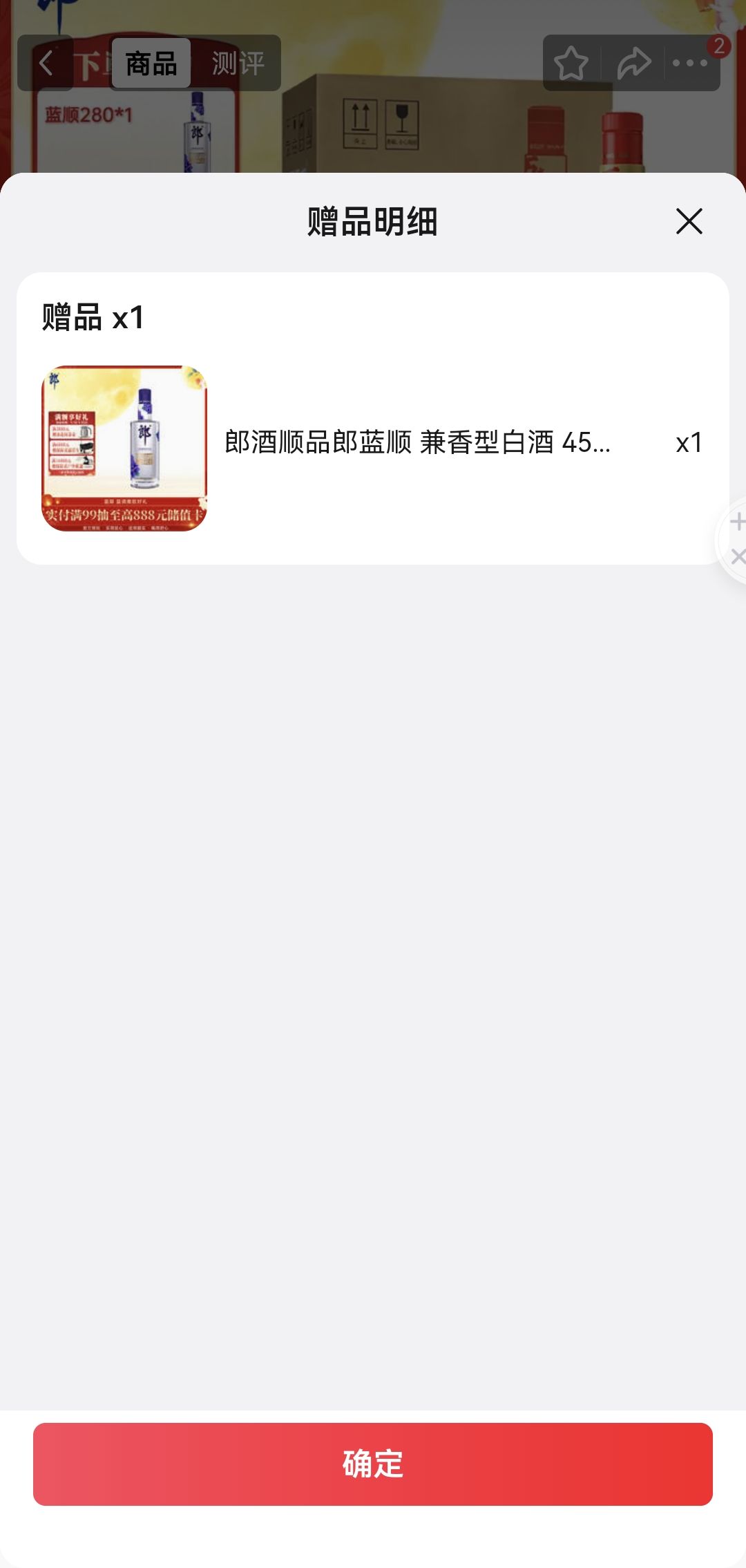The width and height of the screenshot is (746, 1568).
Task: Share this product
Action: tap(633, 64)
